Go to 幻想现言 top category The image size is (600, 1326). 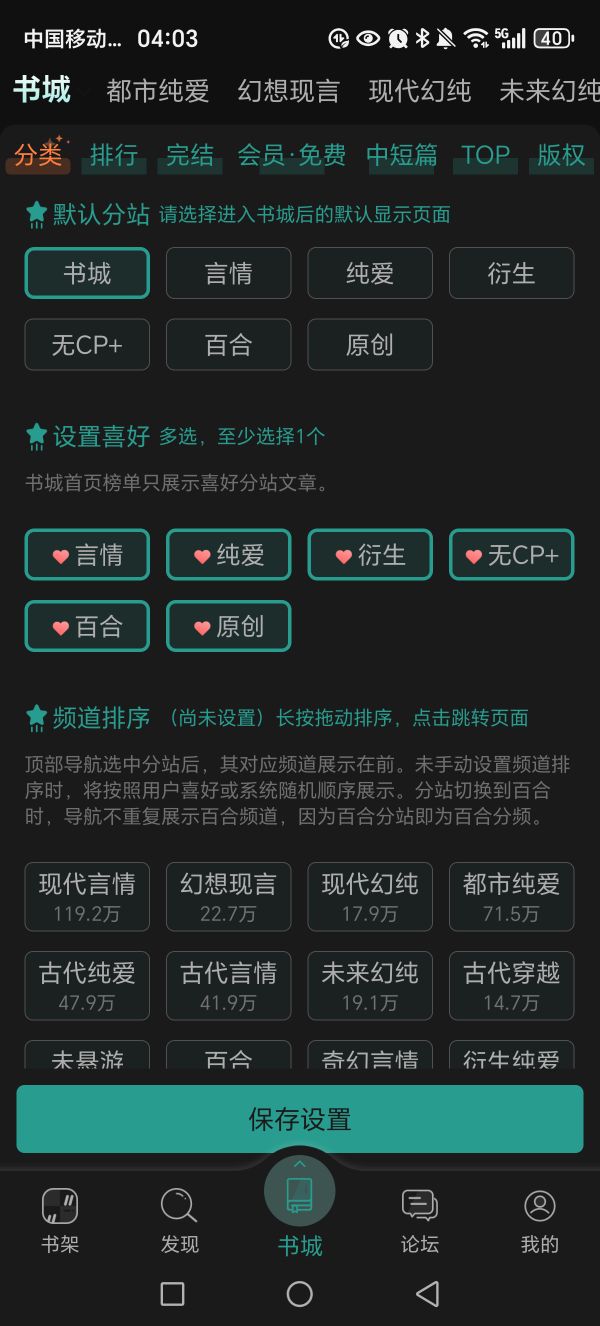(x=288, y=91)
